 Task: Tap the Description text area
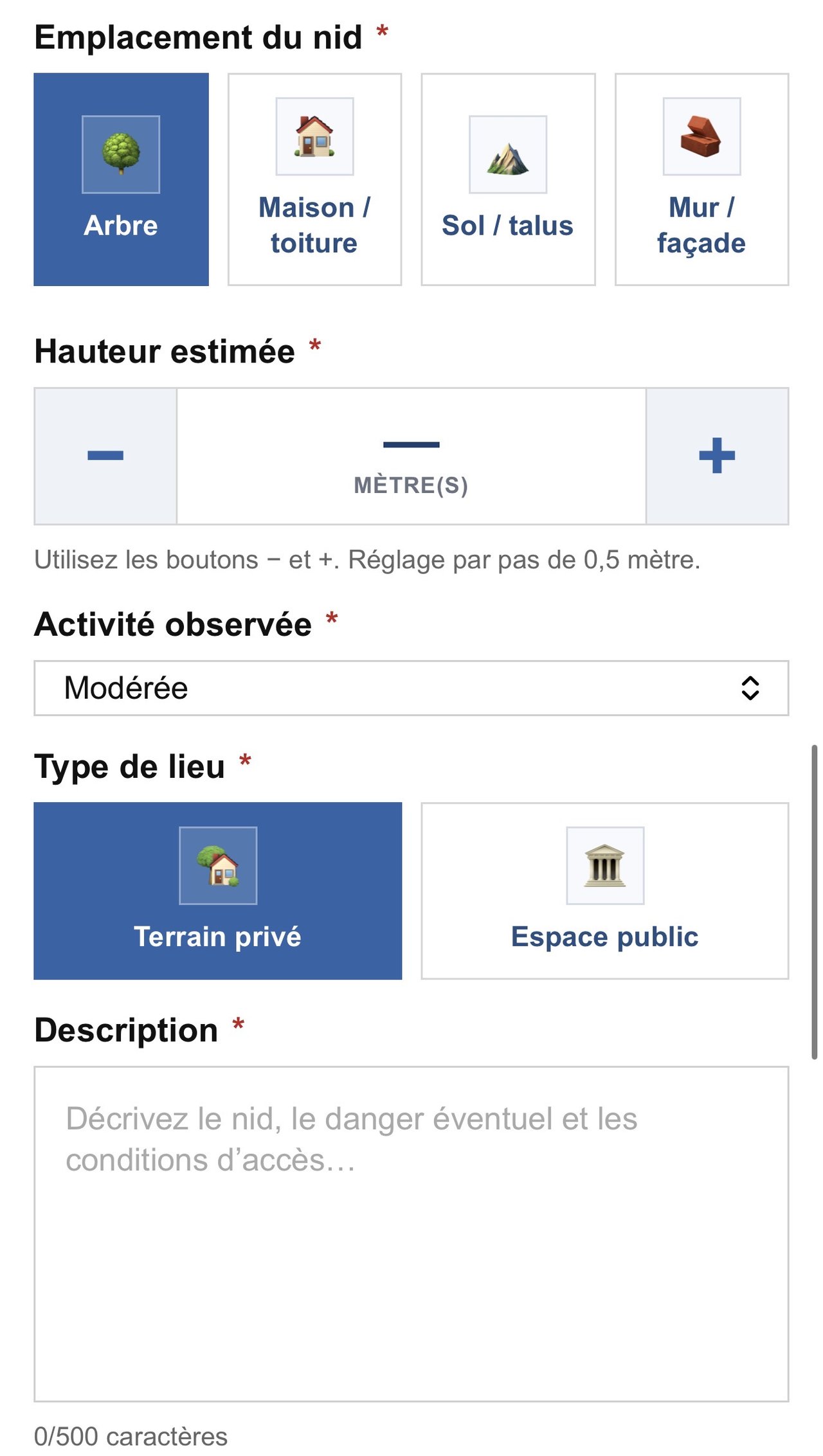tap(411, 1234)
